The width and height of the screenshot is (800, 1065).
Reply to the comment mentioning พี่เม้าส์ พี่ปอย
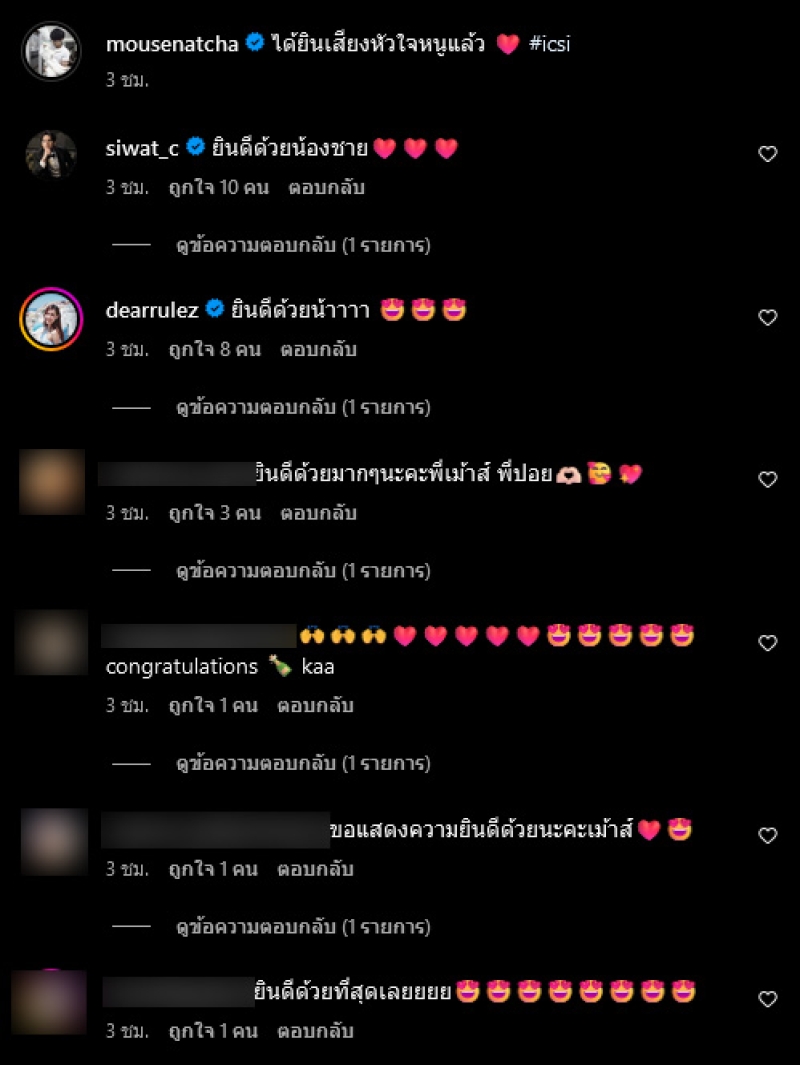pyautogui.click(x=318, y=513)
